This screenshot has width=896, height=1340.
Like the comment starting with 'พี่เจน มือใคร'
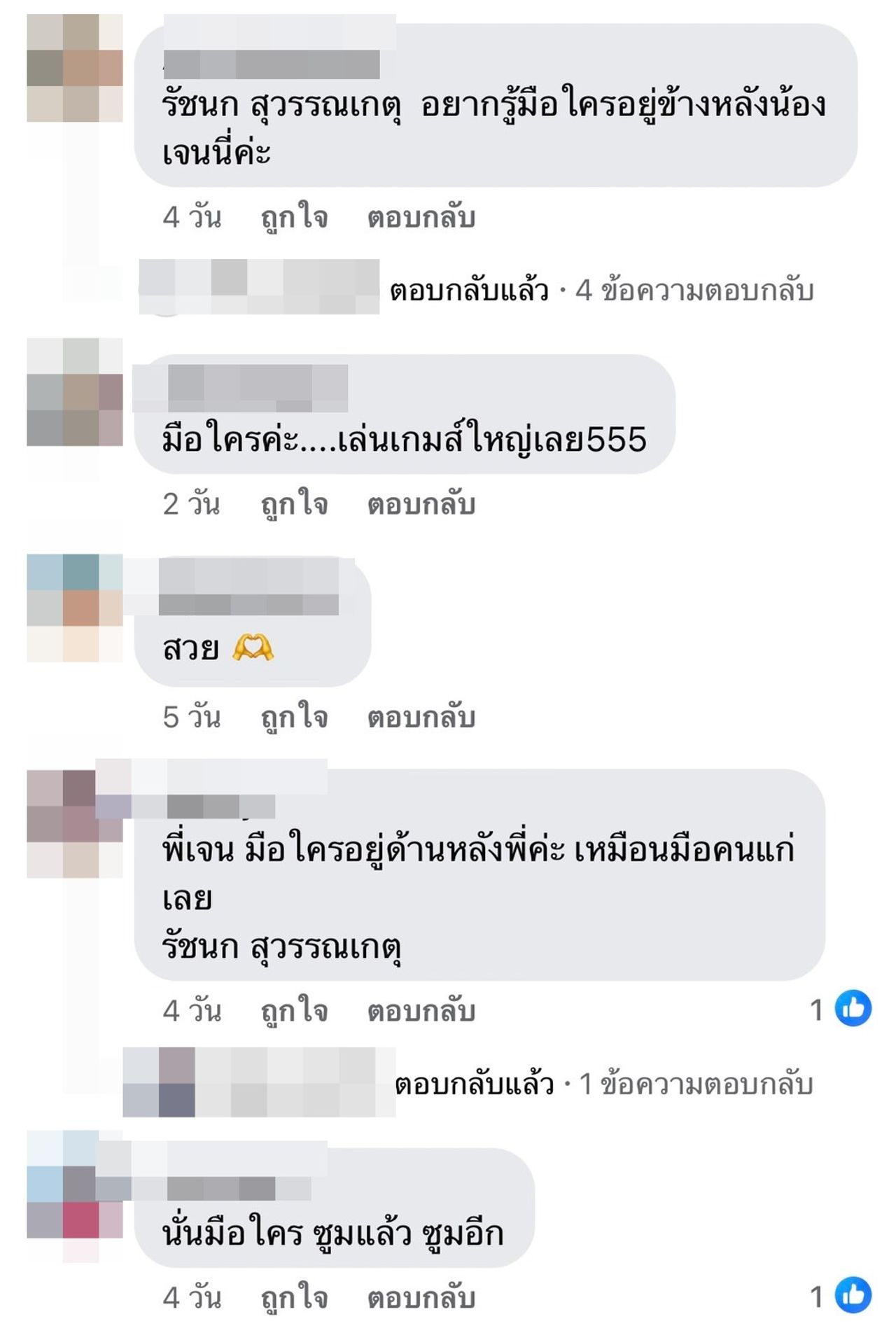pyautogui.click(x=294, y=1011)
